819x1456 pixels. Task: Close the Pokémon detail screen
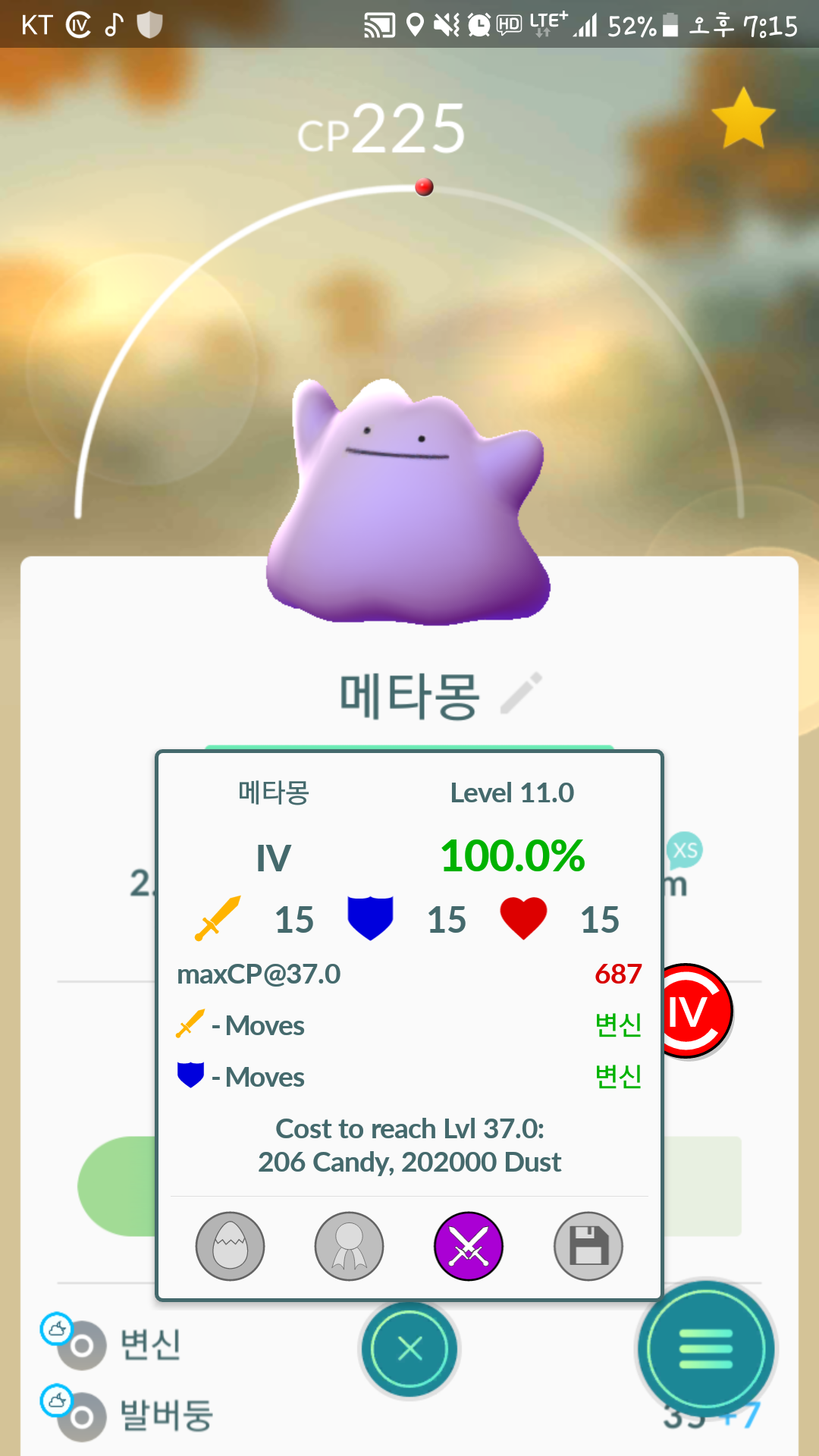[x=409, y=1349]
